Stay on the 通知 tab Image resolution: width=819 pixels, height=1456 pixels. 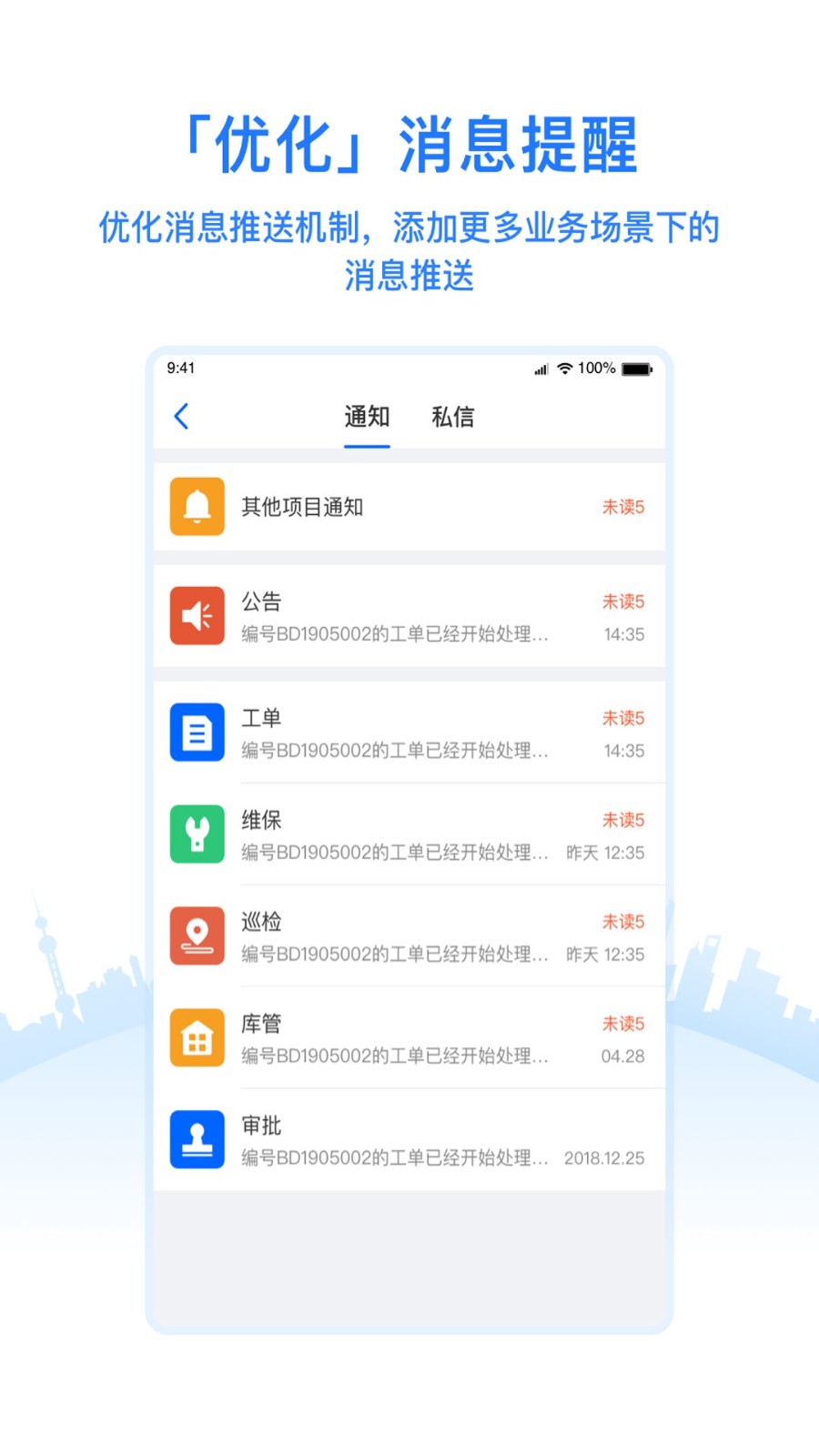(x=366, y=416)
